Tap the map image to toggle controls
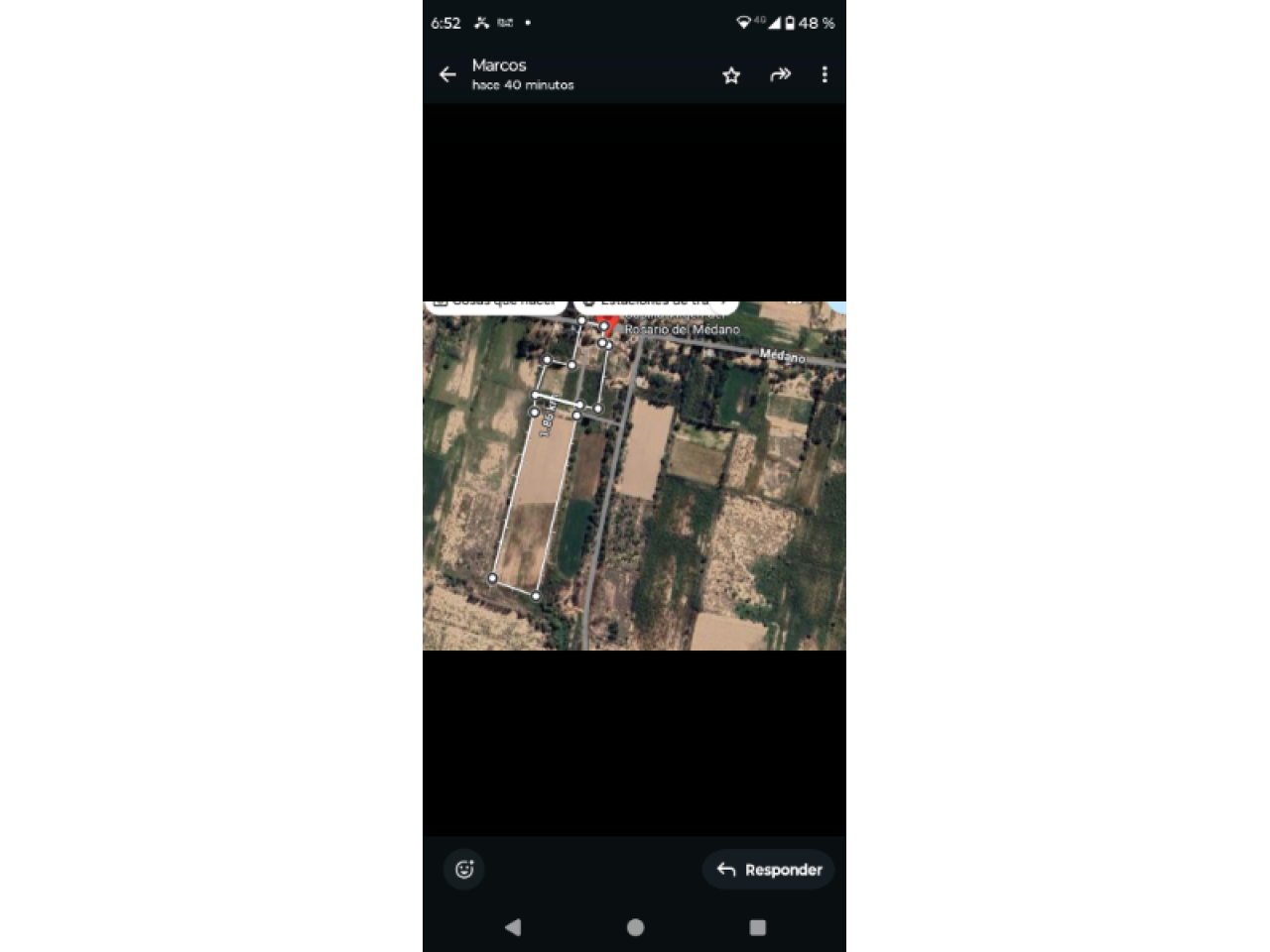1270x952 pixels. pyautogui.click(x=635, y=476)
